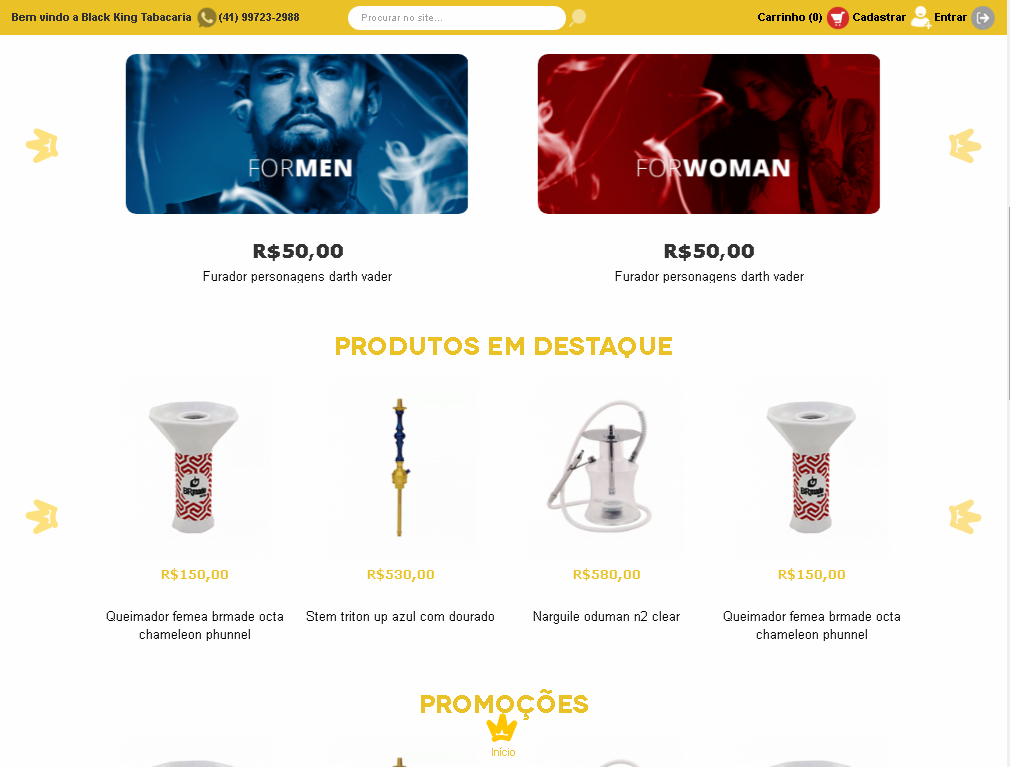View Narguile oduman n2 clear product

point(606,616)
